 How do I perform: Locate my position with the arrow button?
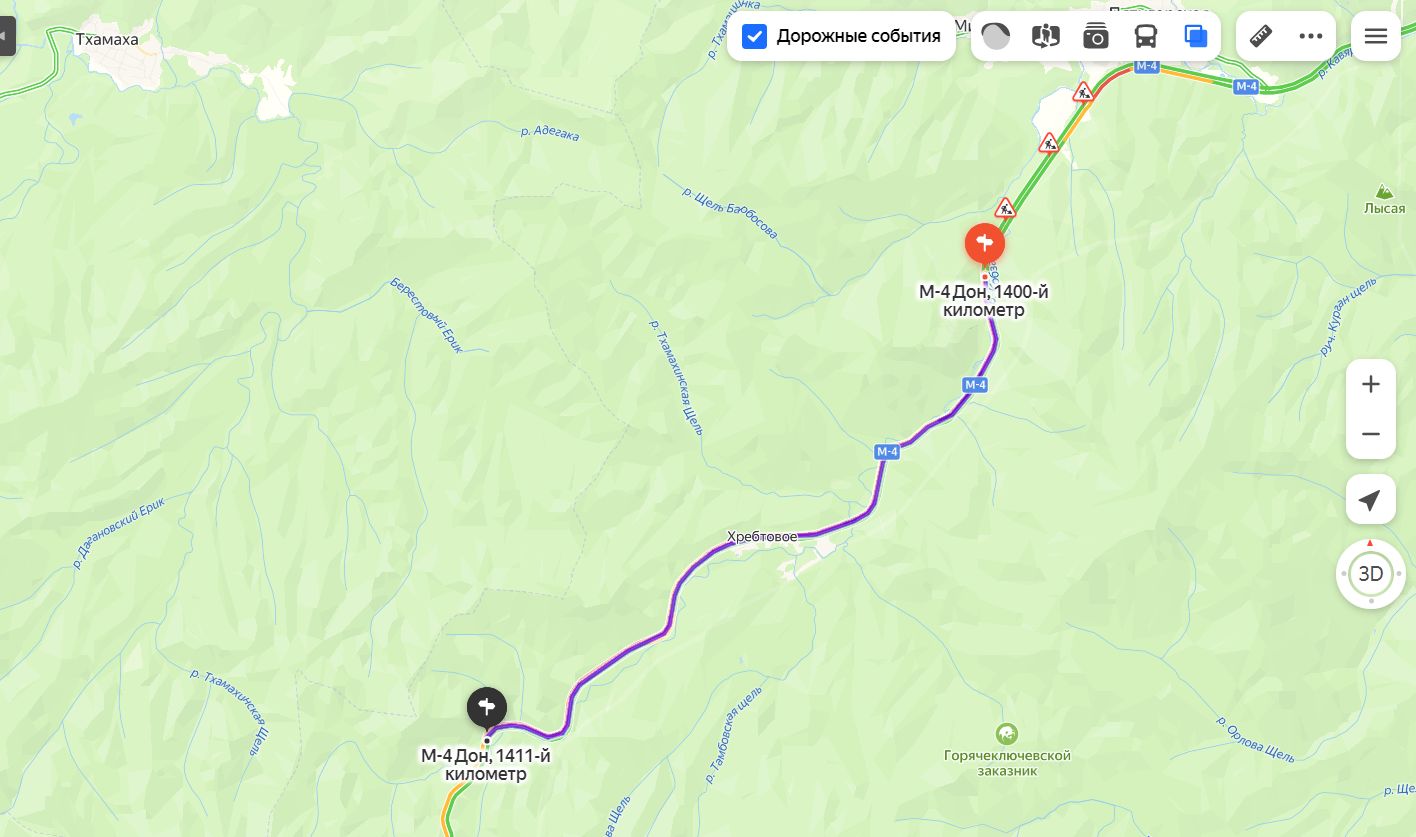tap(1371, 500)
